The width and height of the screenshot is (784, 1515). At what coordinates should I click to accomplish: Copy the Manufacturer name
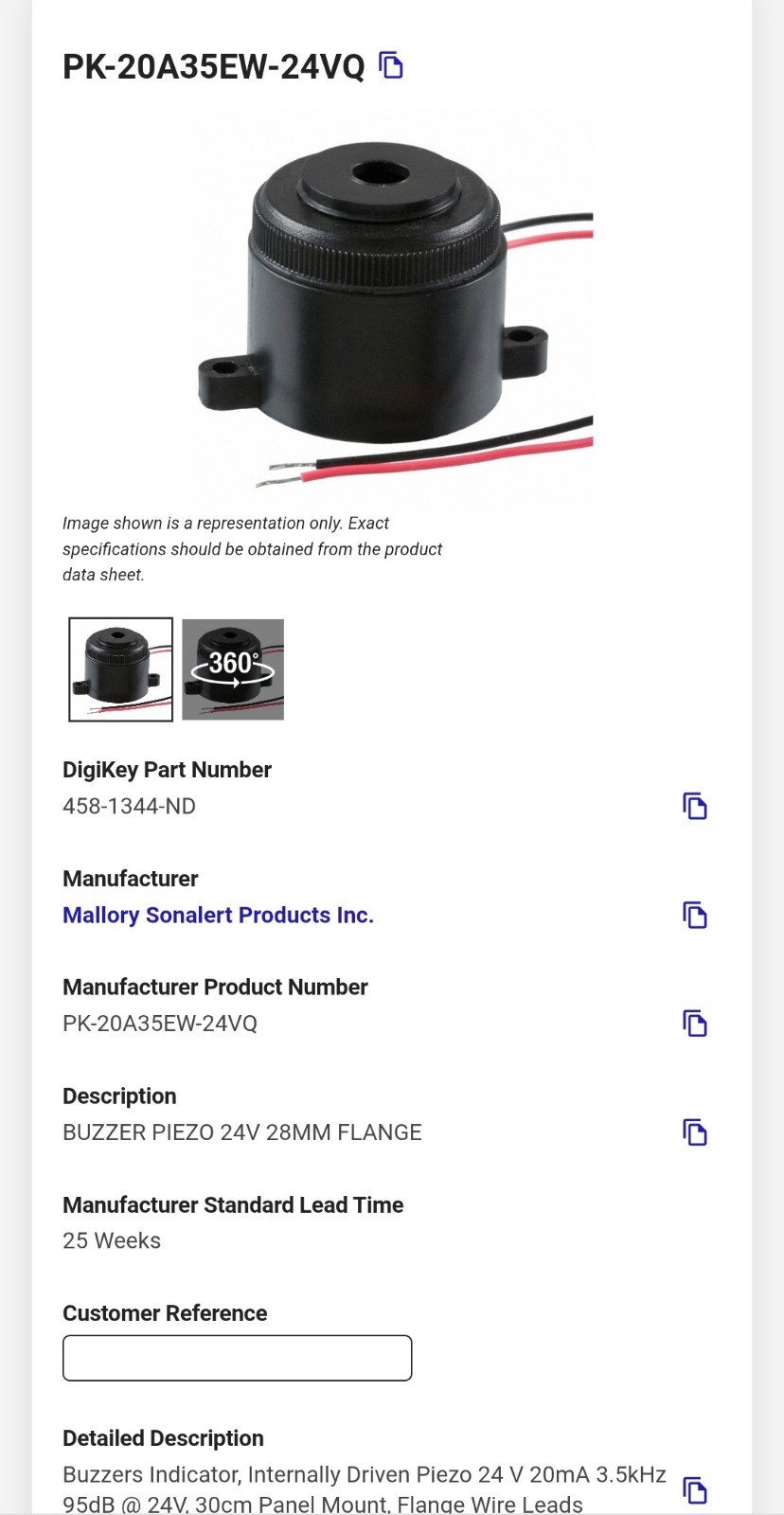click(695, 915)
